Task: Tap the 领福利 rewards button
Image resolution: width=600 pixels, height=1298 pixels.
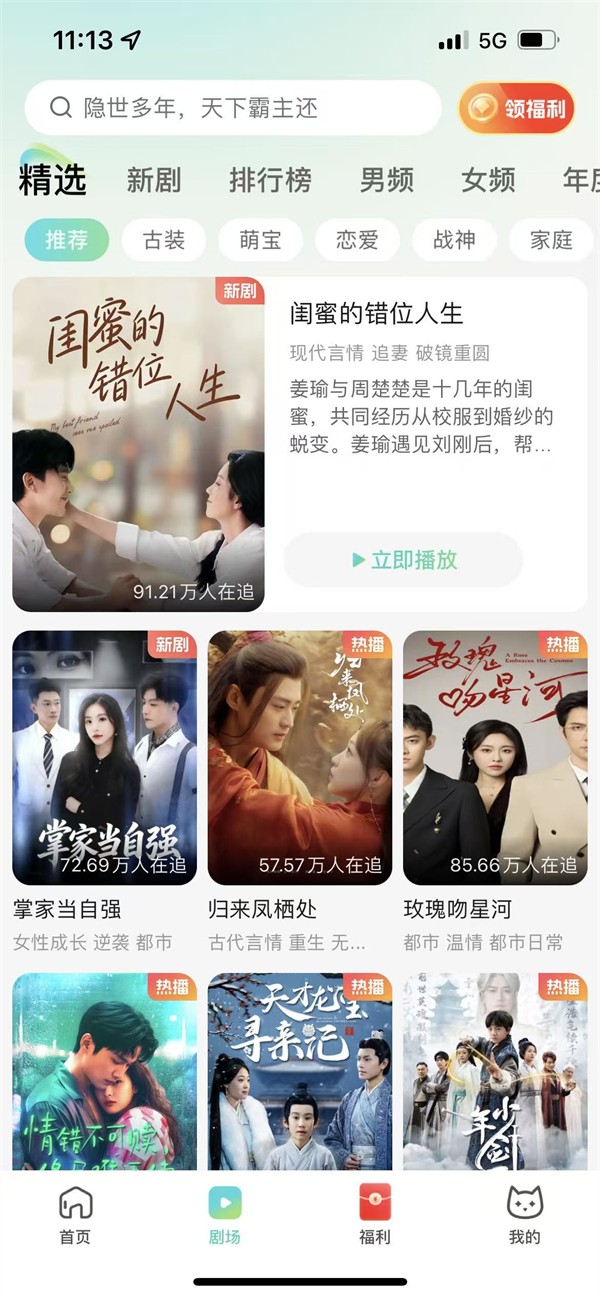Action: (517, 108)
